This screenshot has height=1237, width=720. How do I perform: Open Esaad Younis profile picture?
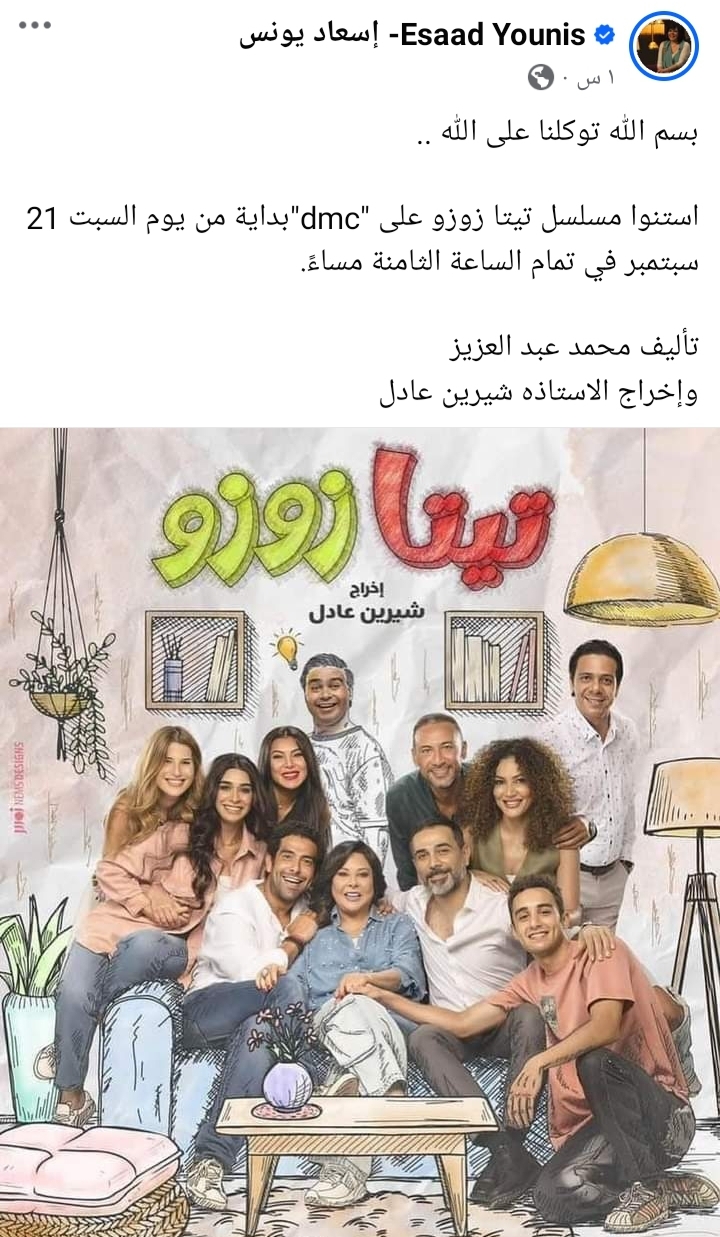click(663, 46)
